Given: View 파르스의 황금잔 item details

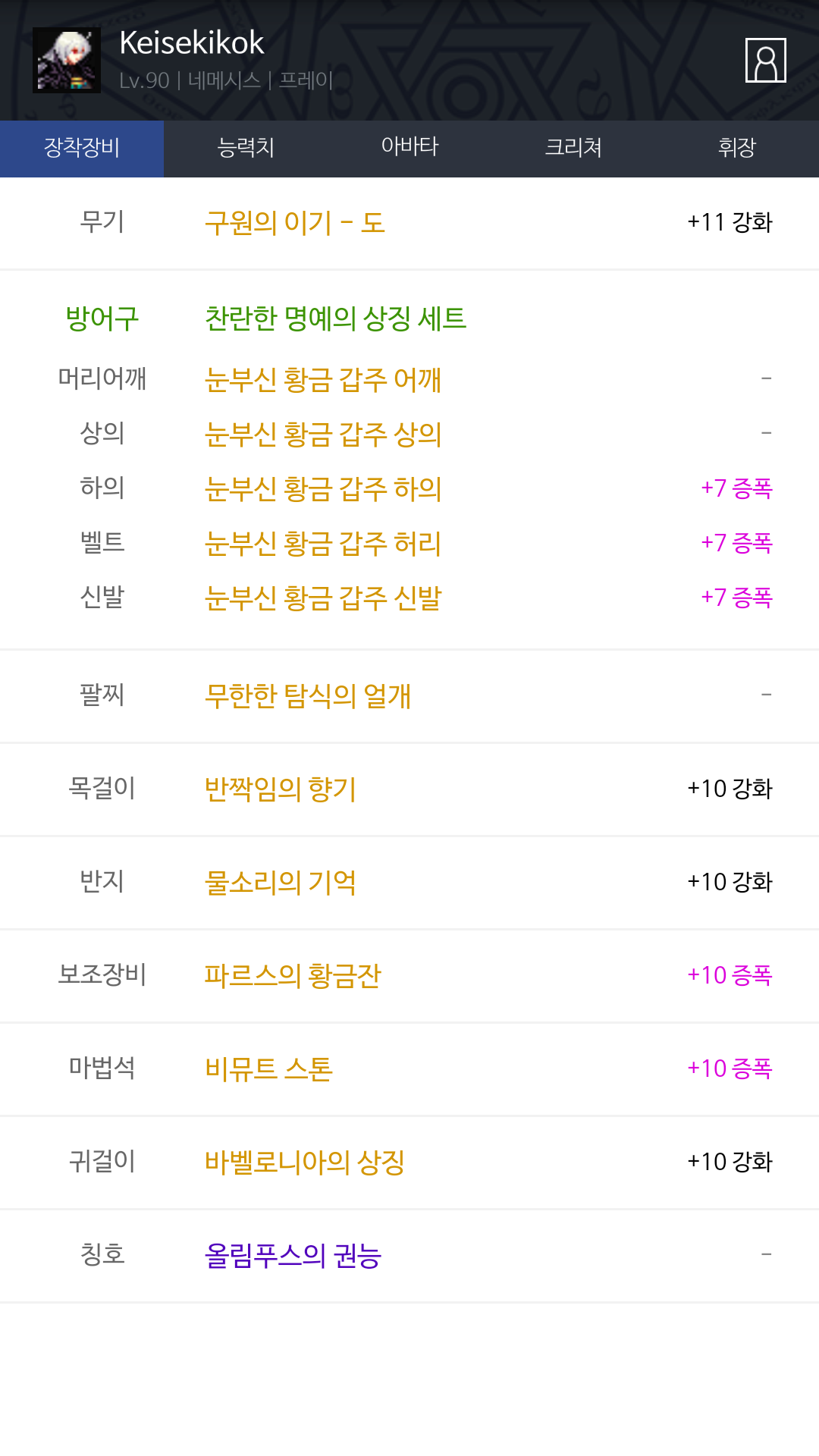Looking at the screenshot, I should (293, 976).
